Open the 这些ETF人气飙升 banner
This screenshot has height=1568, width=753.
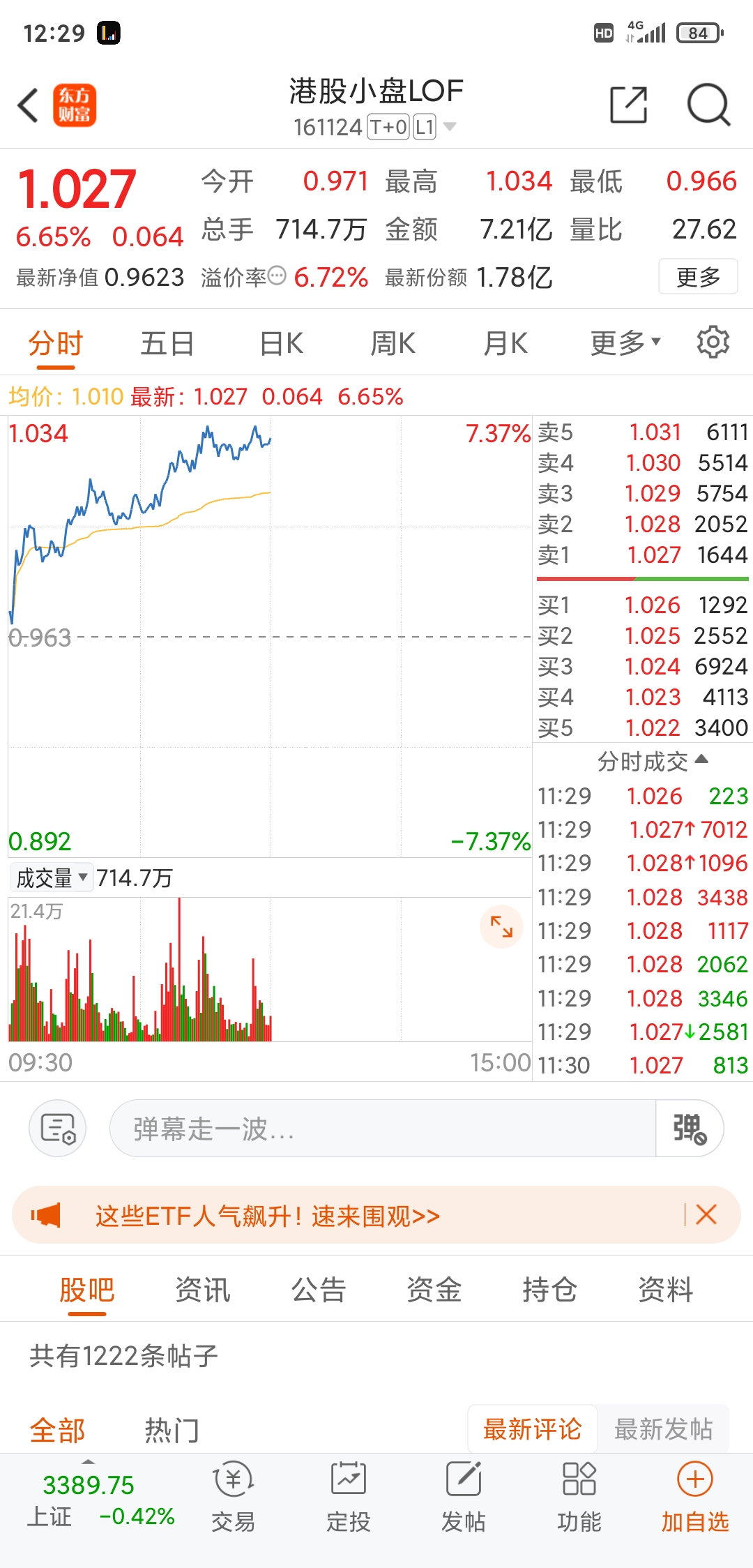(x=268, y=1216)
